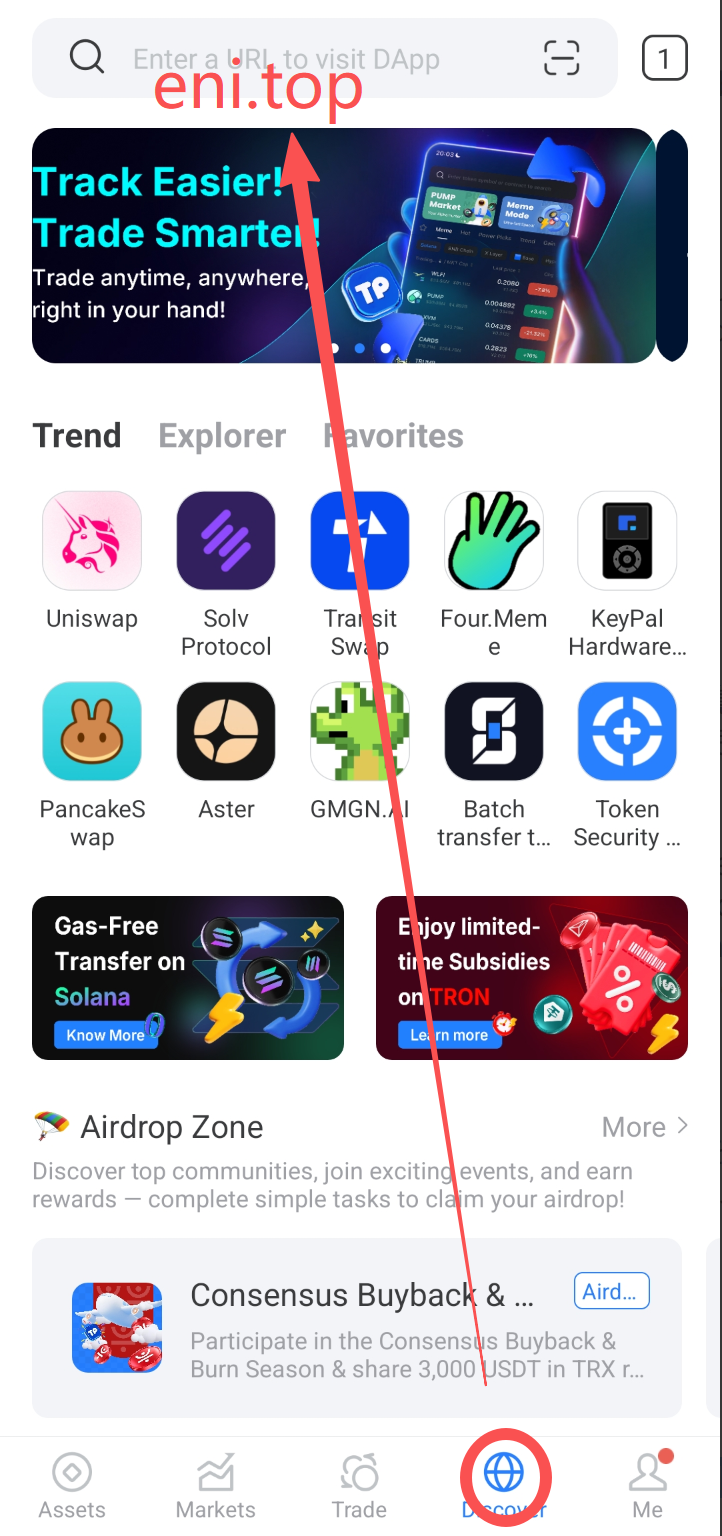Image resolution: width=722 pixels, height=1536 pixels.
Task: Switch to the Explorer tab
Action: click(222, 436)
